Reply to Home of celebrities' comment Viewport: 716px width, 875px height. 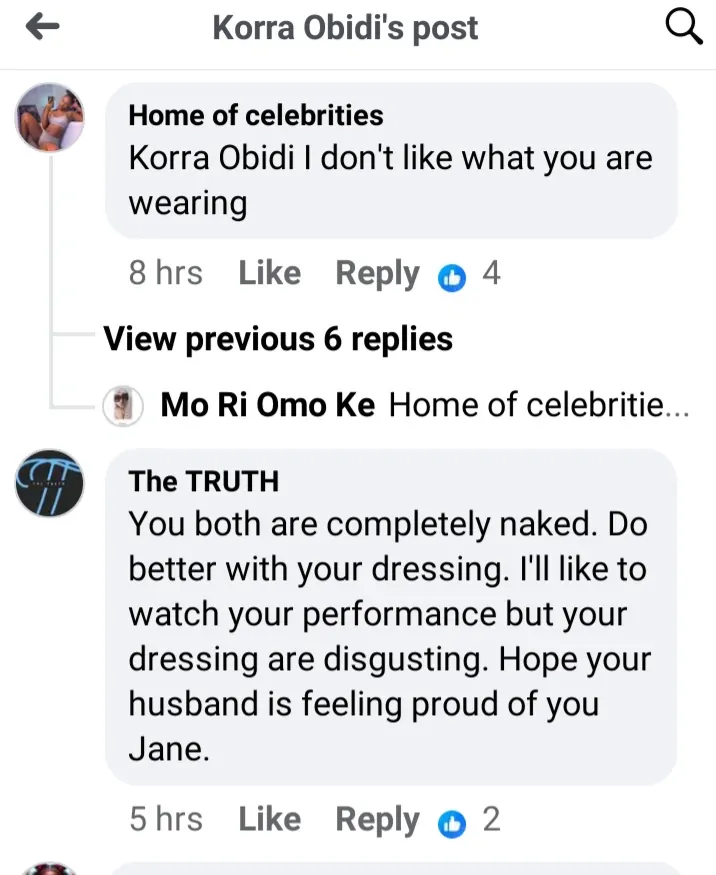pos(377,273)
